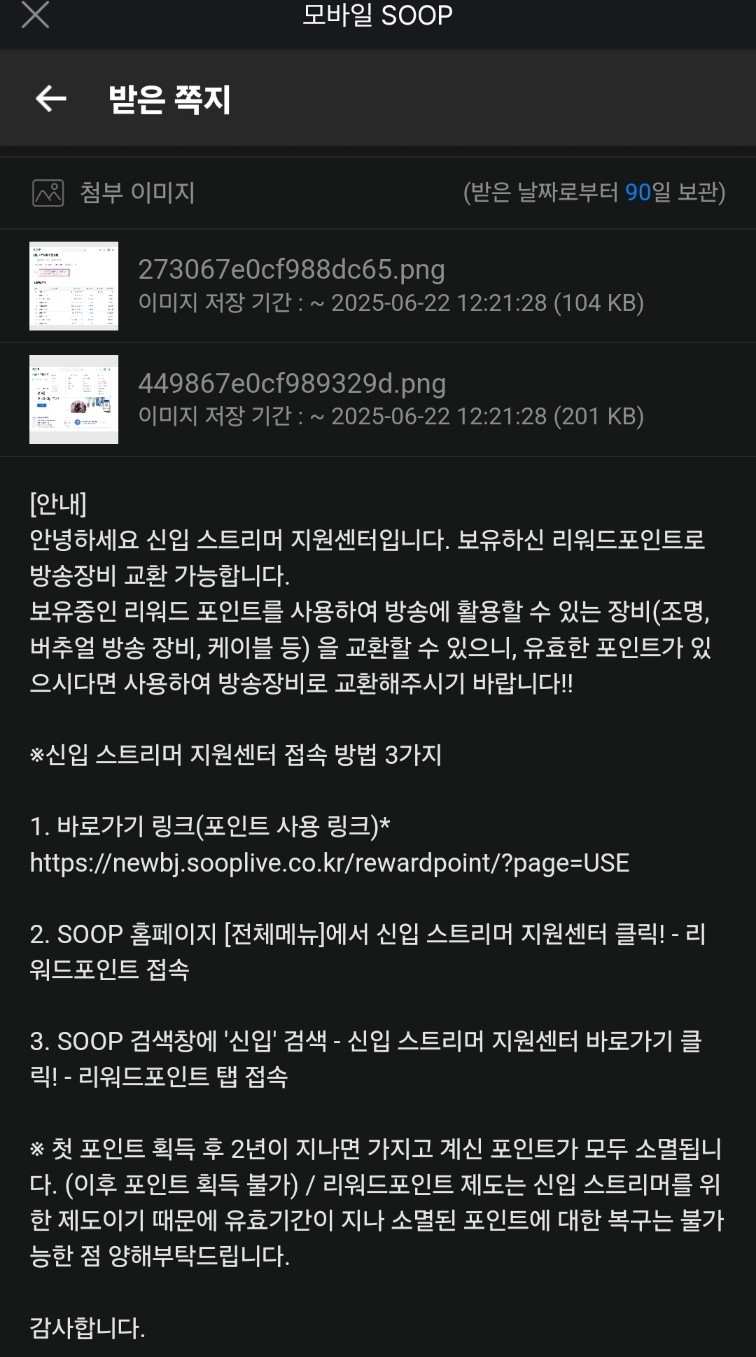Open the newbj.sooplive.co.kr rewardpoint link
This screenshot has width=756, height=1357.
(x=329, y=863)
